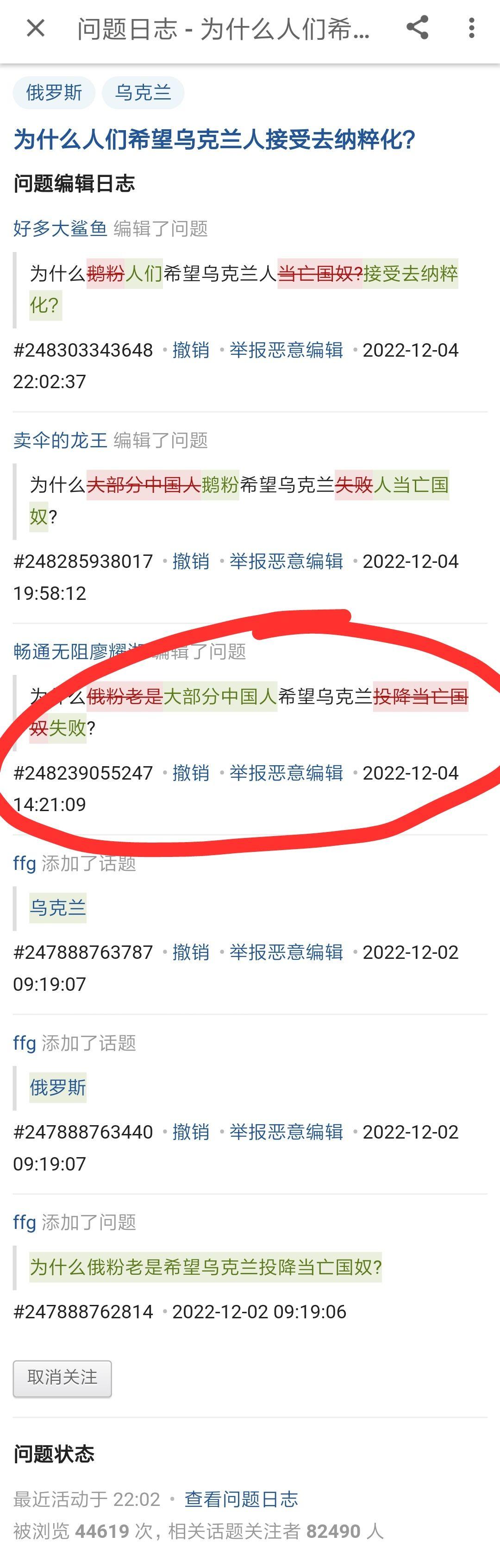Share this question log page
This screenshot has width=500, height=1568.
(417, 28)
